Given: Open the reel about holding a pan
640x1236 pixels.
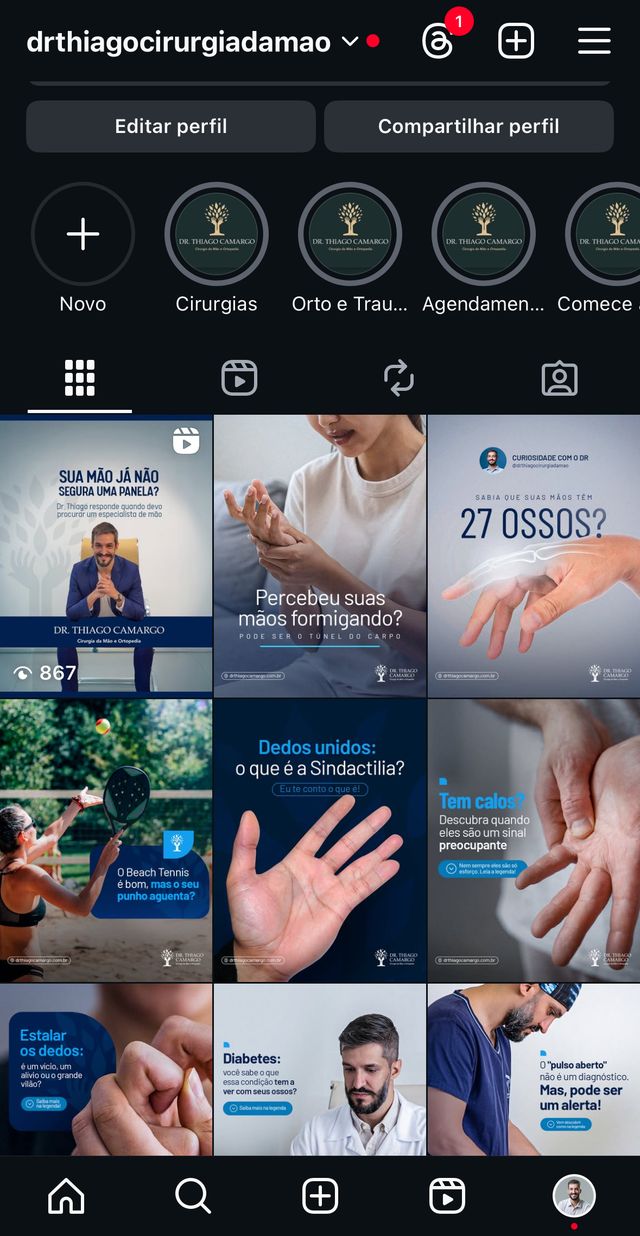Looking at the screenshot, I should coord(106,555).
